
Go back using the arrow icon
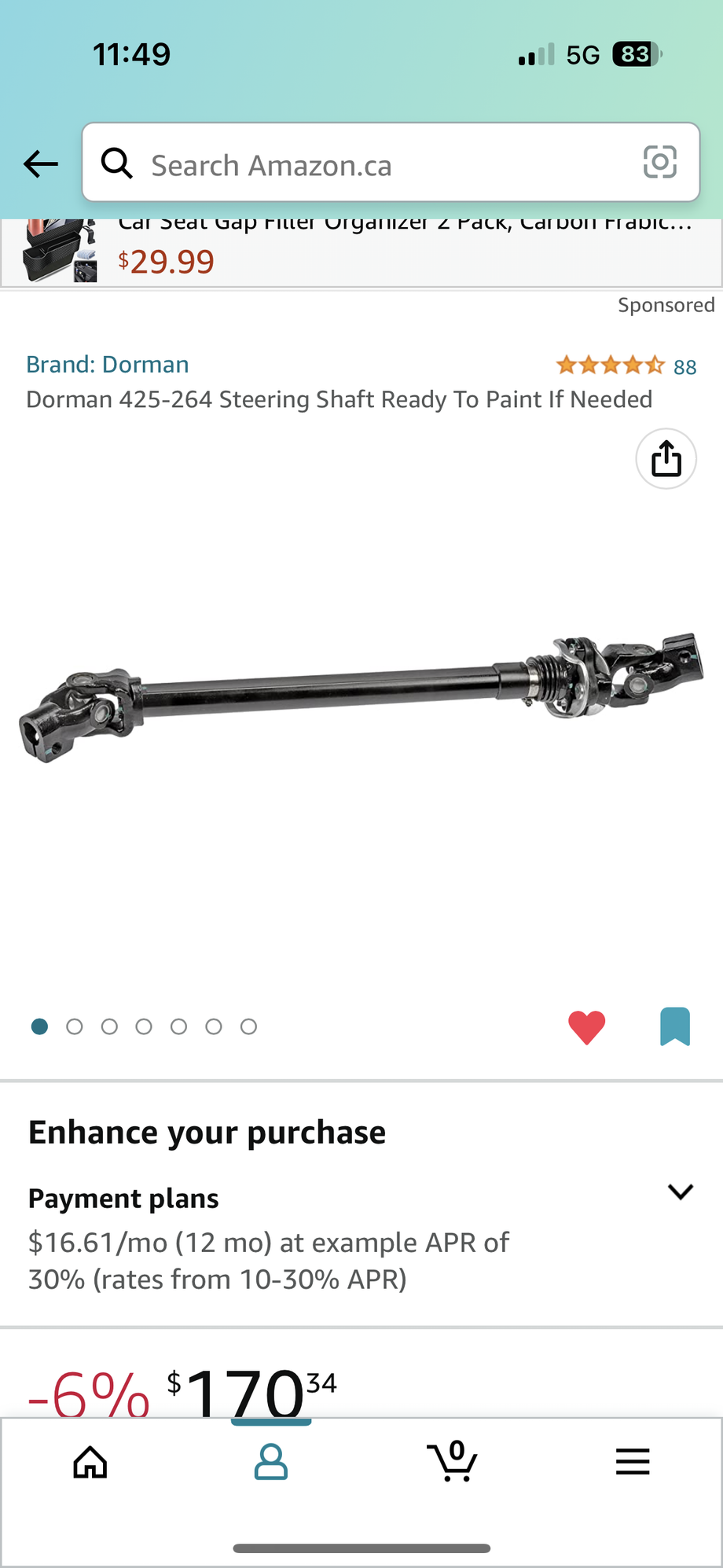coord(41,164)
